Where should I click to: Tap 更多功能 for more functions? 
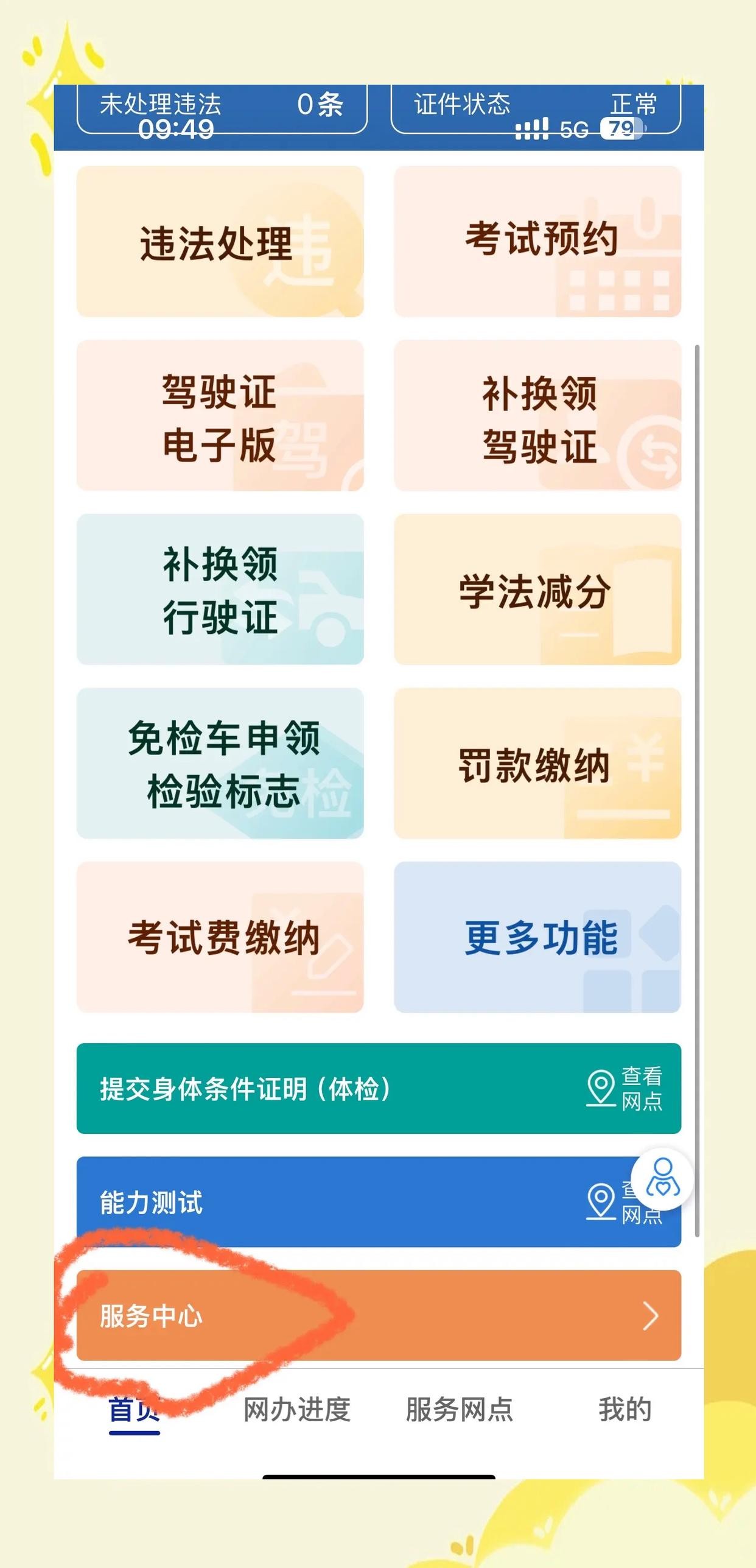click(x=537, y=937)
